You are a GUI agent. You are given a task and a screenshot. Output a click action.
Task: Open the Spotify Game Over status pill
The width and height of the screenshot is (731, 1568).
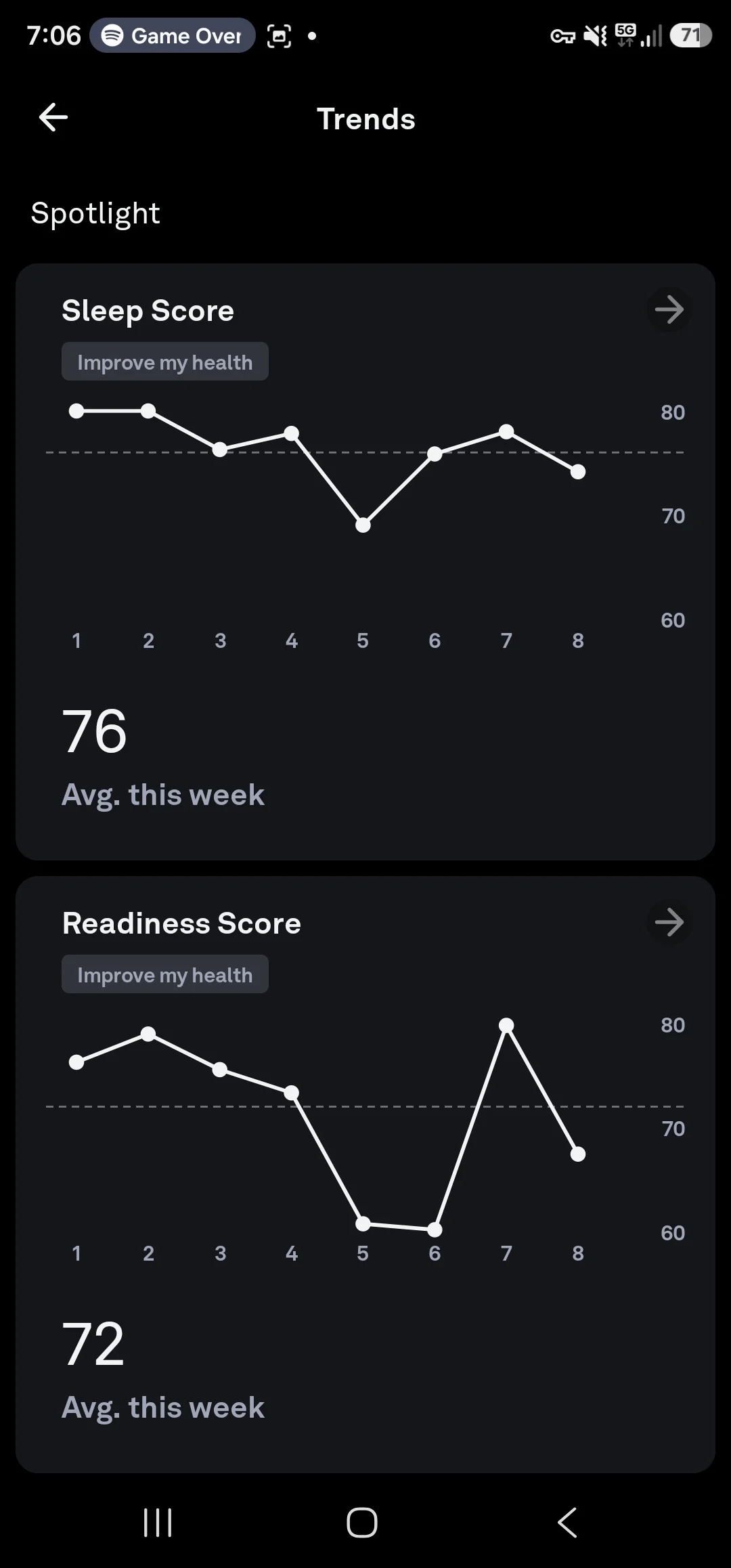point(173,35)
